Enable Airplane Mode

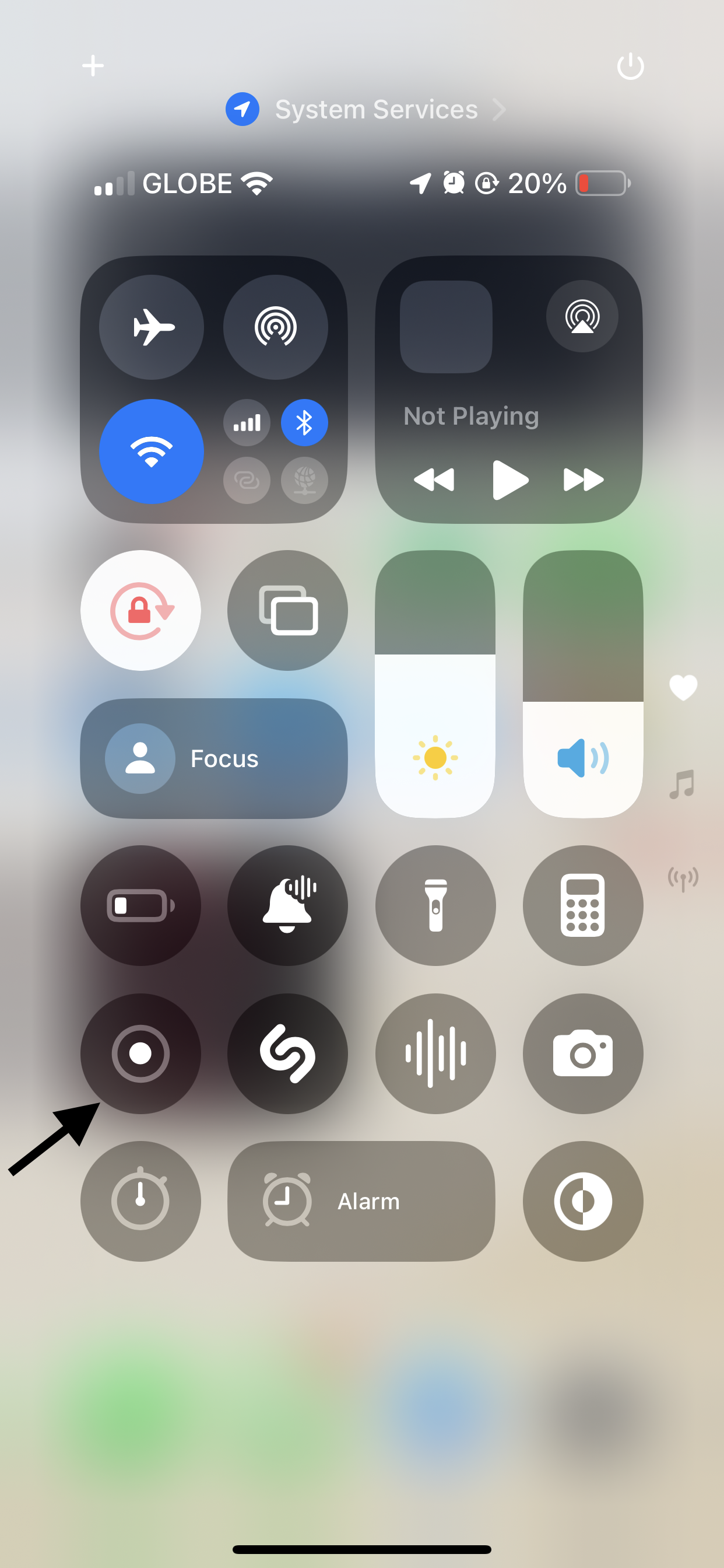[x=152, y=327]
